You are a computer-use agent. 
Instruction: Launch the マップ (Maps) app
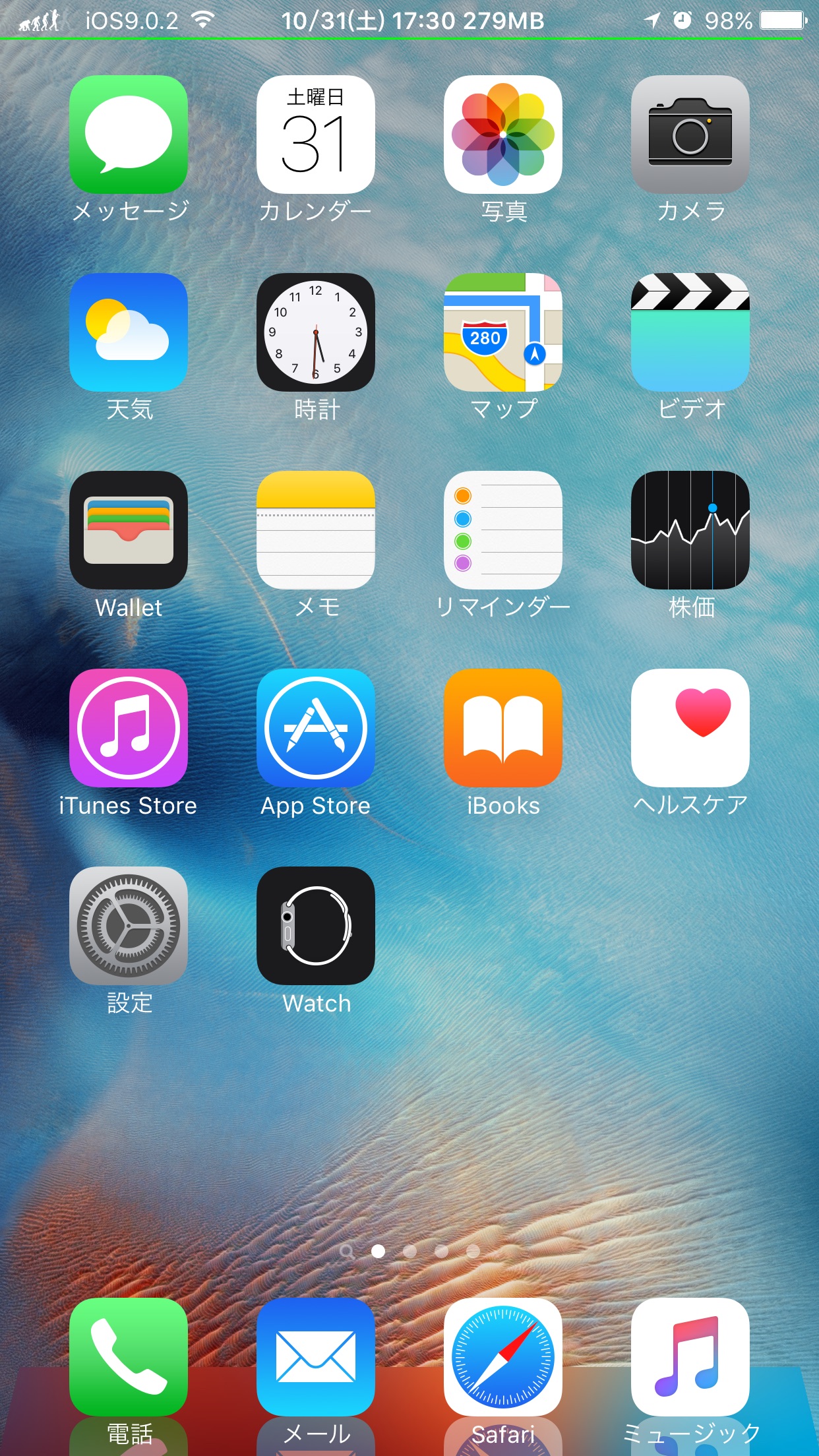pyautogui.click(x=503, y=332)
